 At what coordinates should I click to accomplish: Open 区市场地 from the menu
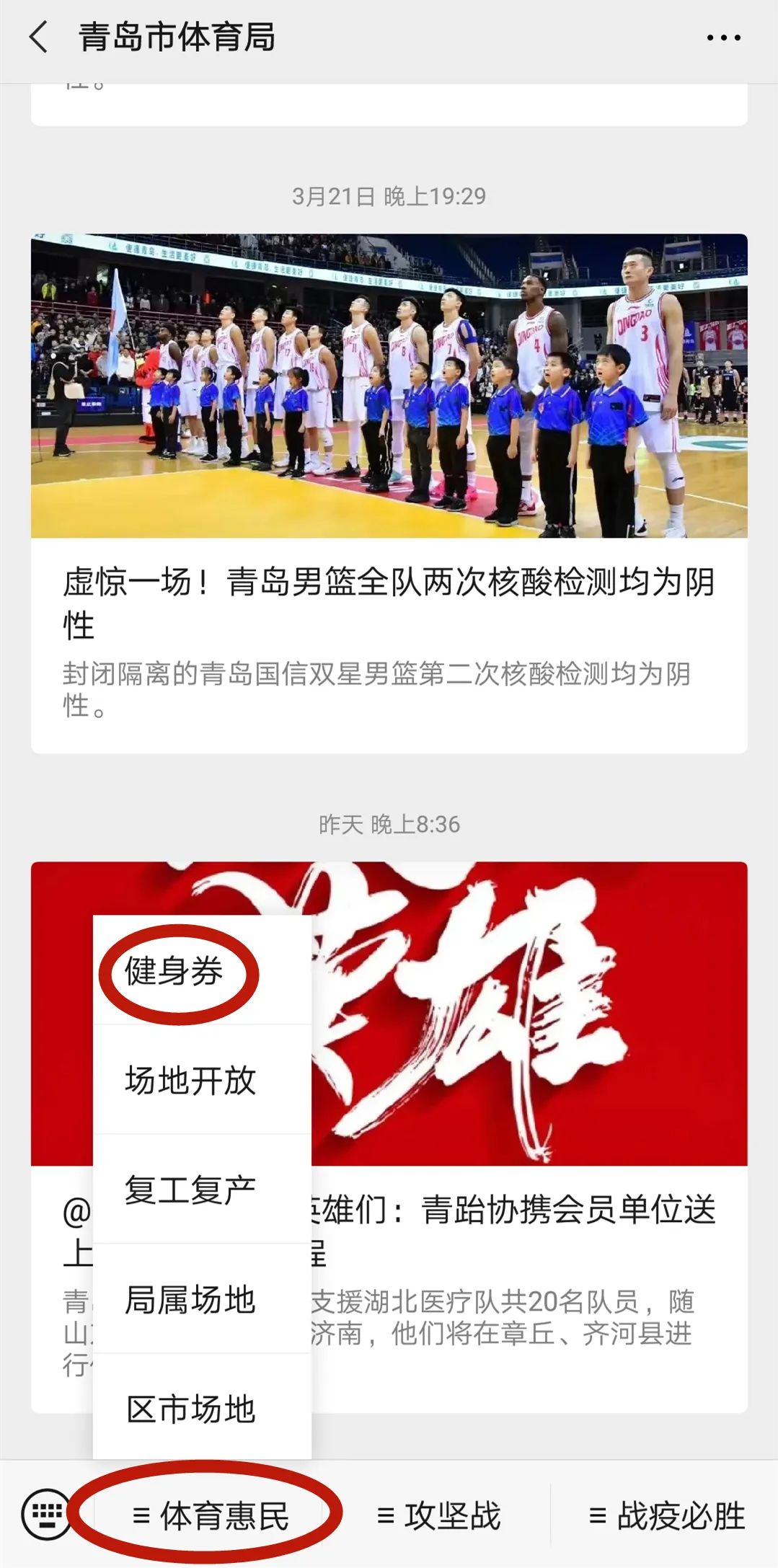(190, 1409)
